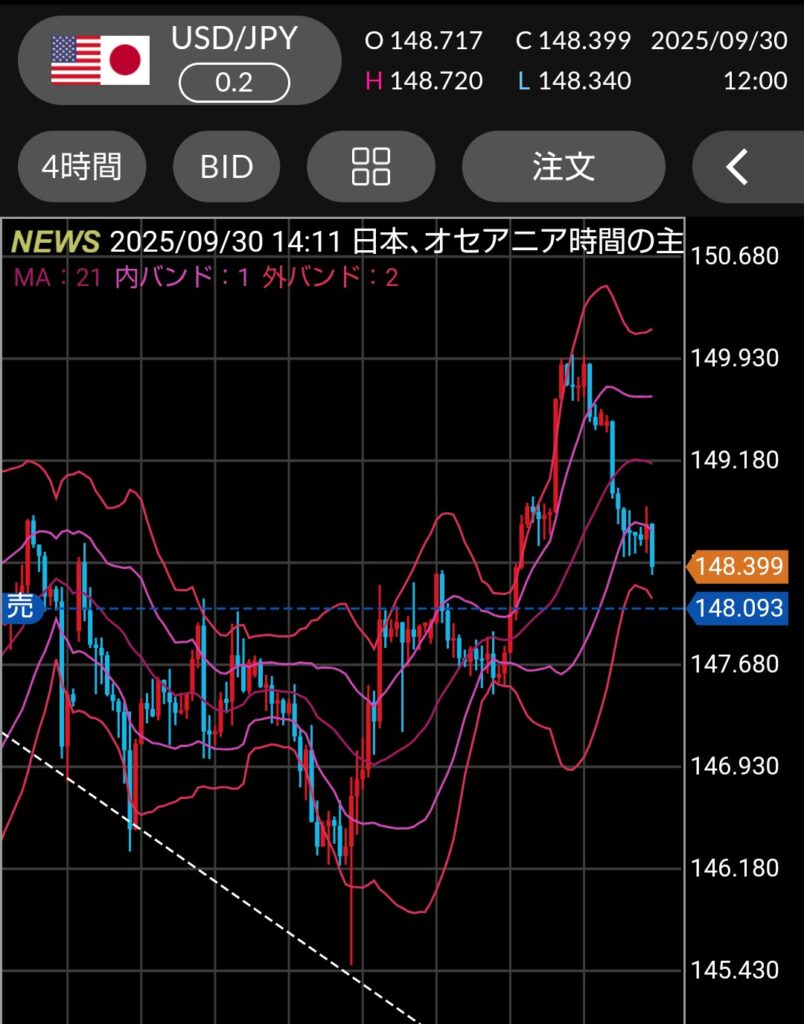This screenshot has width=804, height=1024.
Task: Open the chart layout grid
Action: point(371,167)
